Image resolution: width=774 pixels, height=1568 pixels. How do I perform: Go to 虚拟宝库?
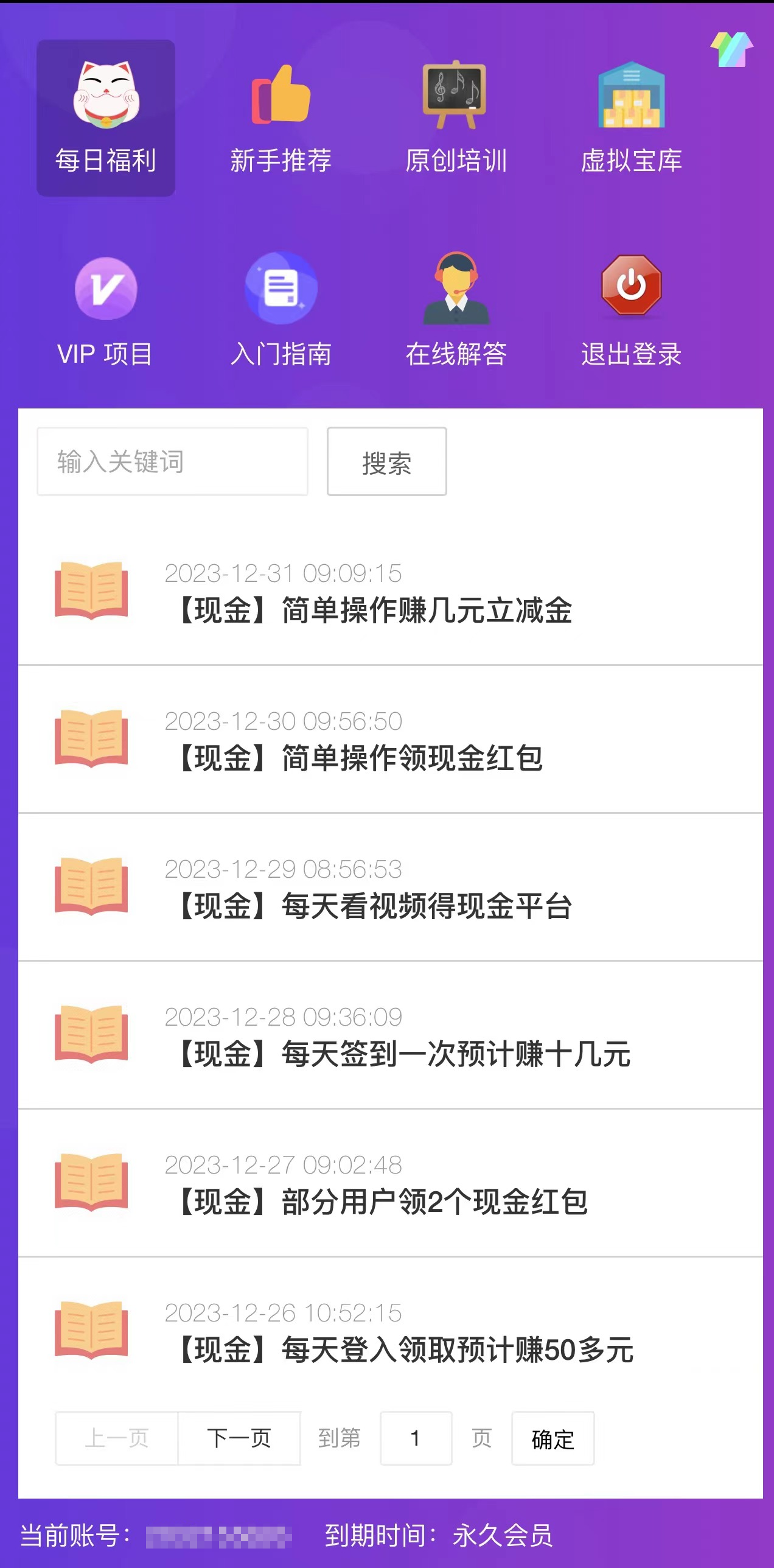[x=631, y=118]
